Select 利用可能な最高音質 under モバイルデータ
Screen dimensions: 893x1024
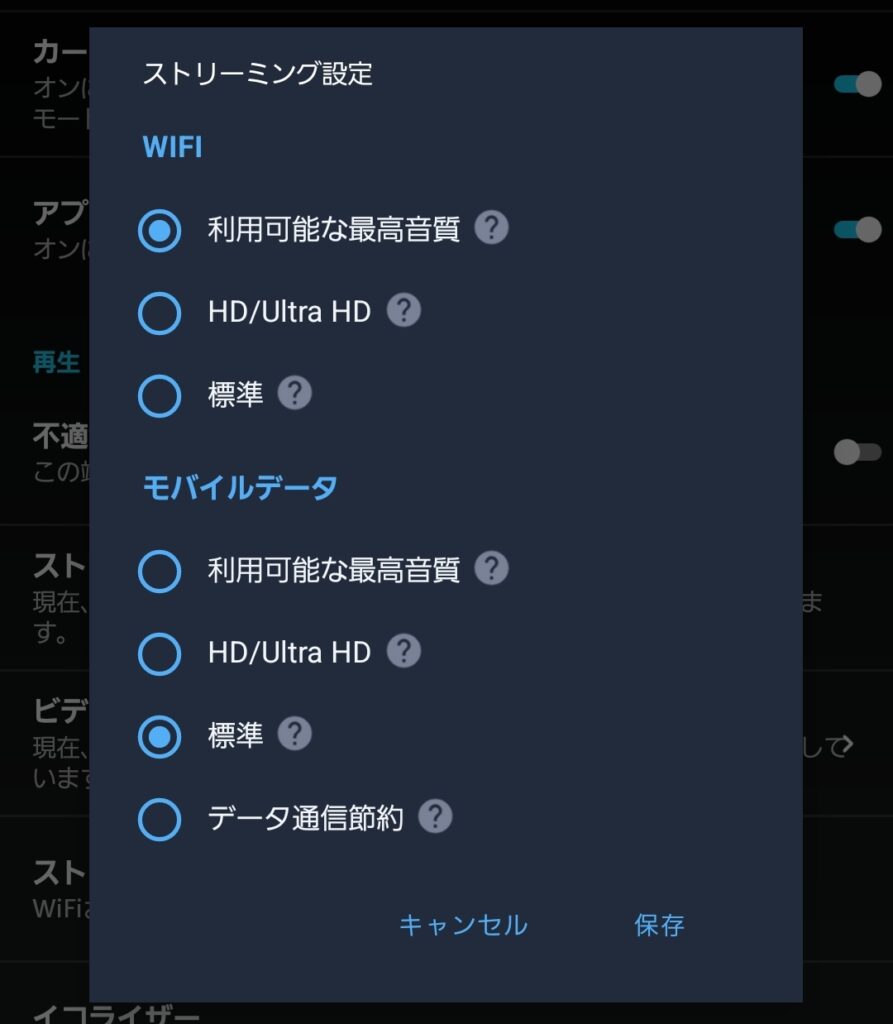[x=159, y=572]
